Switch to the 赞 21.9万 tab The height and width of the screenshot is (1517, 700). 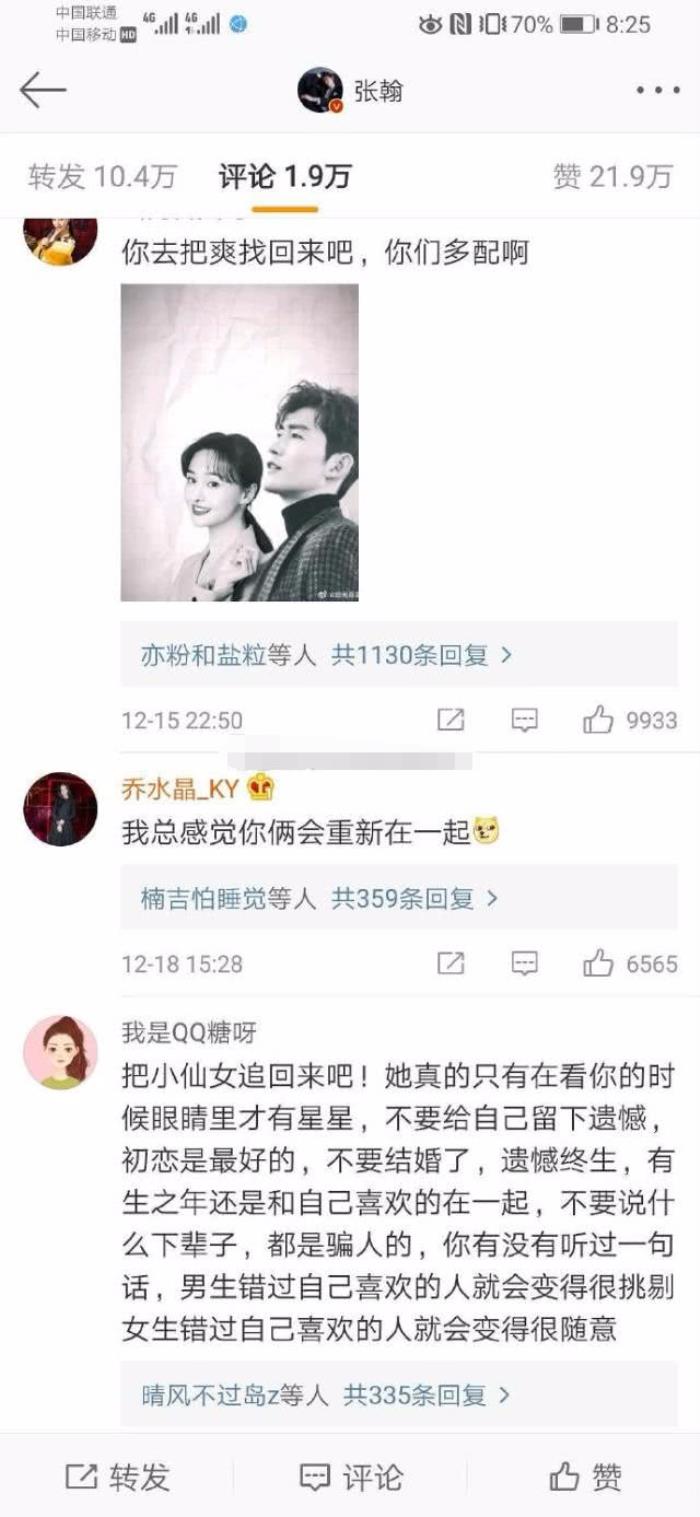[x=612, y=177]
